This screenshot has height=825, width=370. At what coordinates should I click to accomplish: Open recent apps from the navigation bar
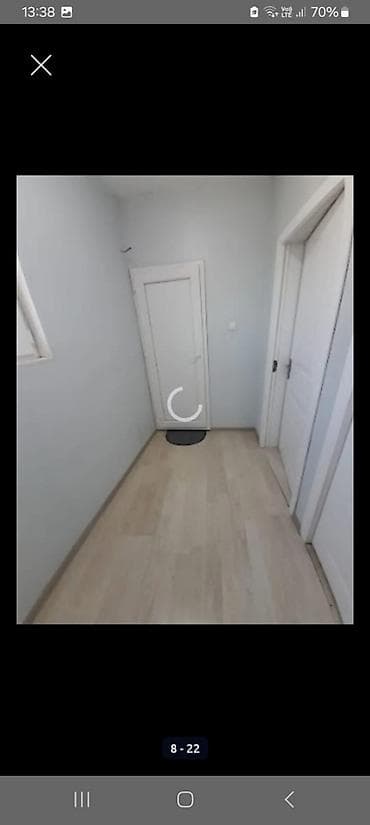pos(82,799)
